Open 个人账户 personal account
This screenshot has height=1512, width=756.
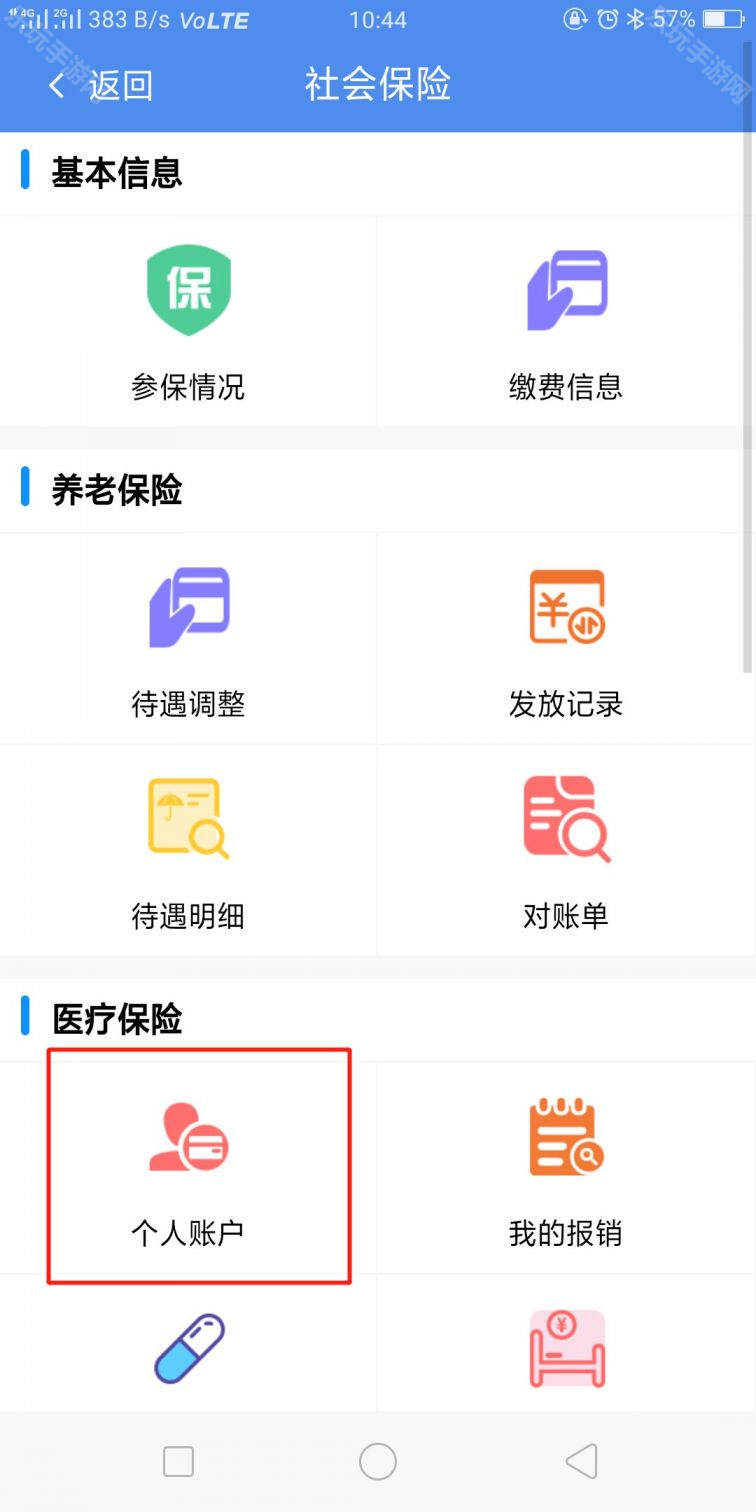(188, 1167)
